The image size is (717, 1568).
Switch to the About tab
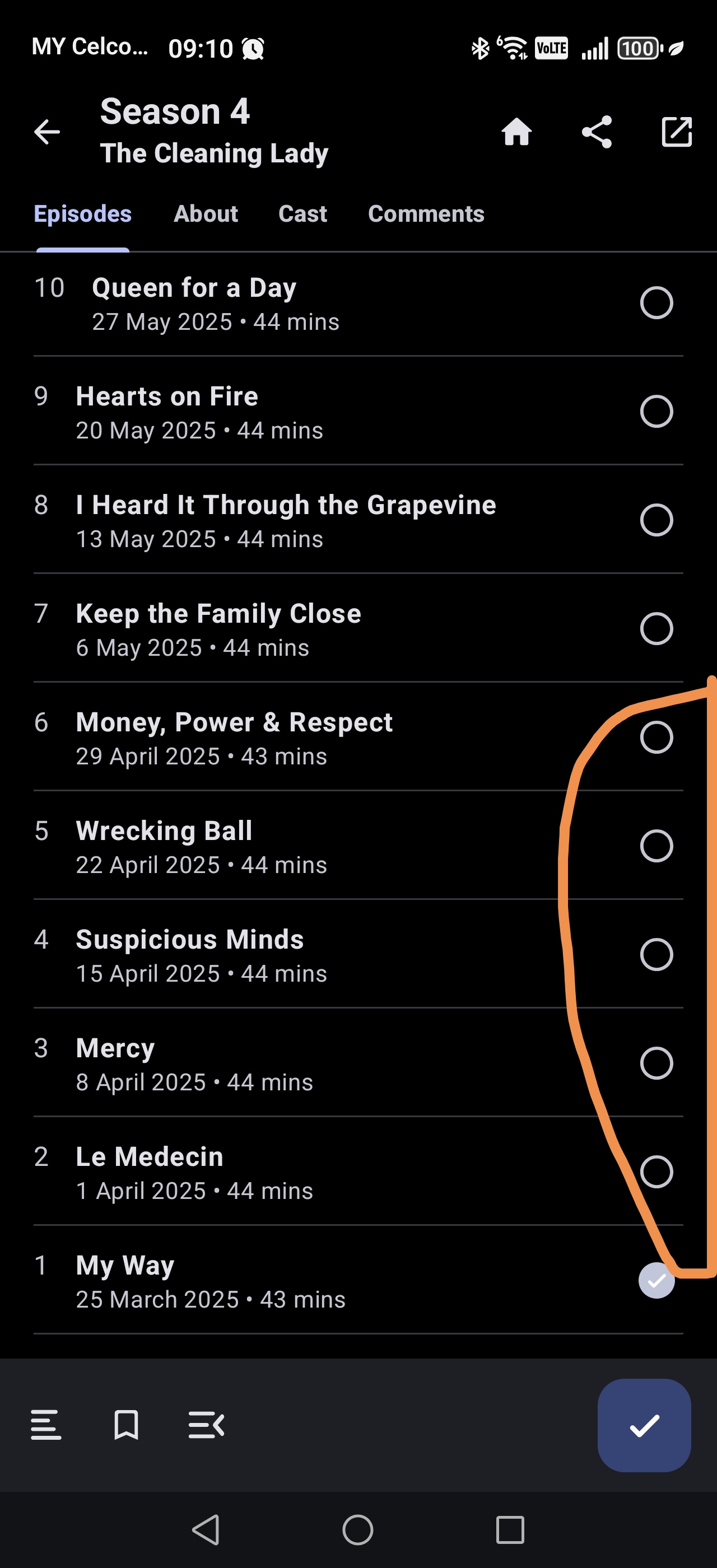coord(206,214)
